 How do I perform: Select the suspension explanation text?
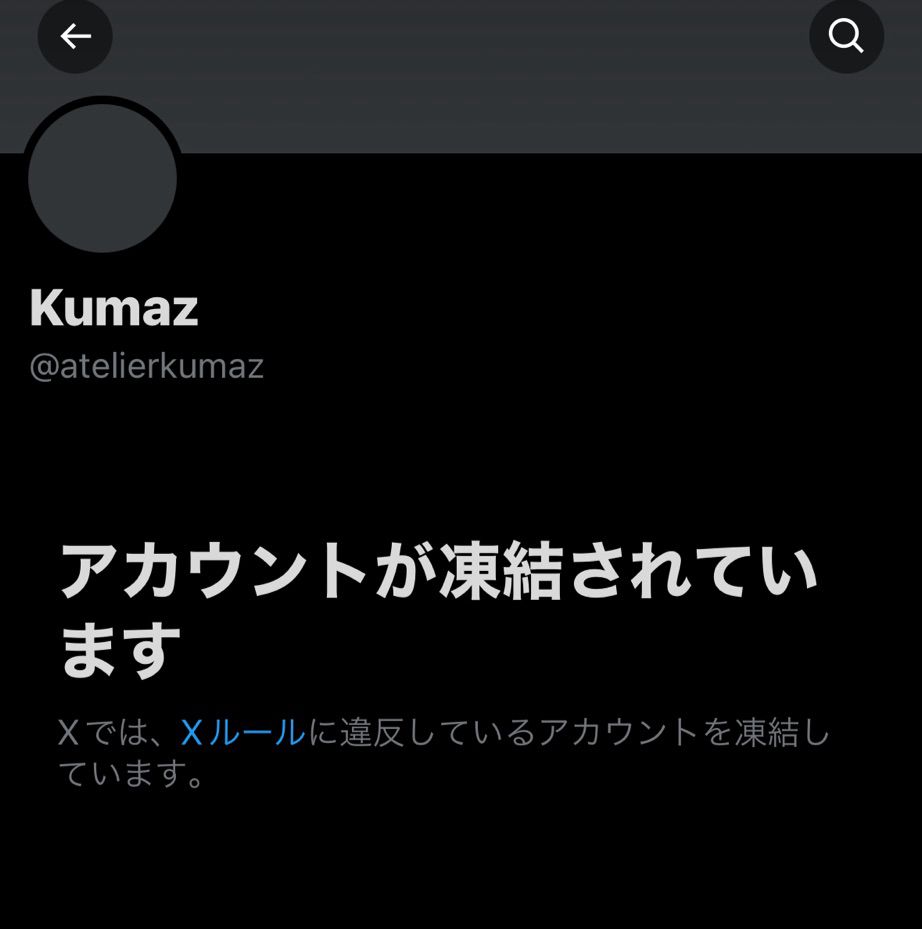point(444,752)
